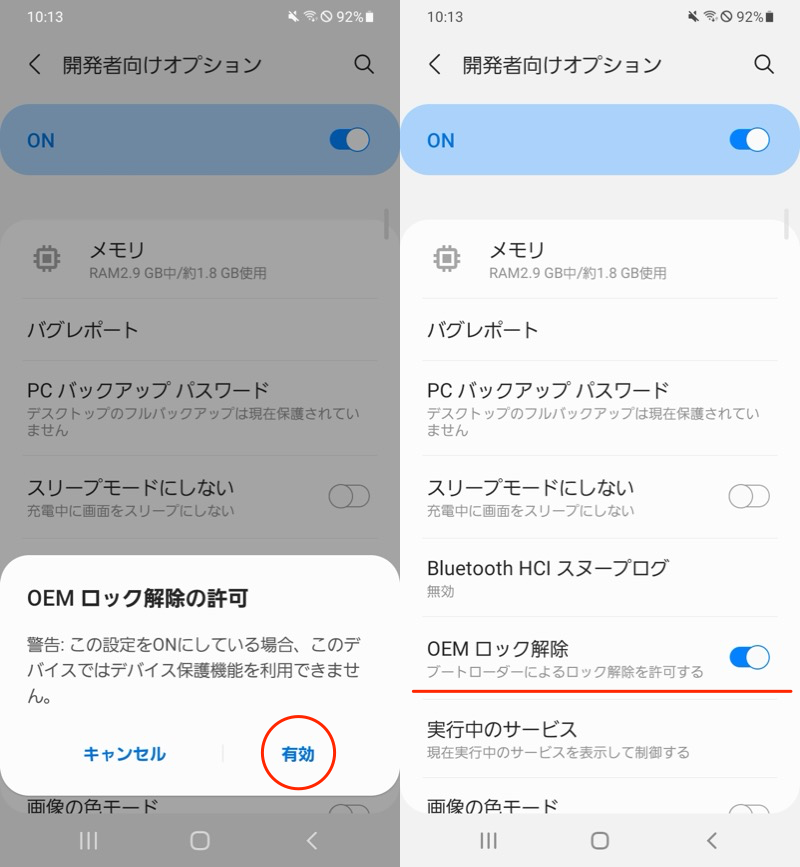Enable スリープモードにしない on the undimmed screen
Image resolution: width=800 pixels, height=867 pixels.
coord(749,496)
